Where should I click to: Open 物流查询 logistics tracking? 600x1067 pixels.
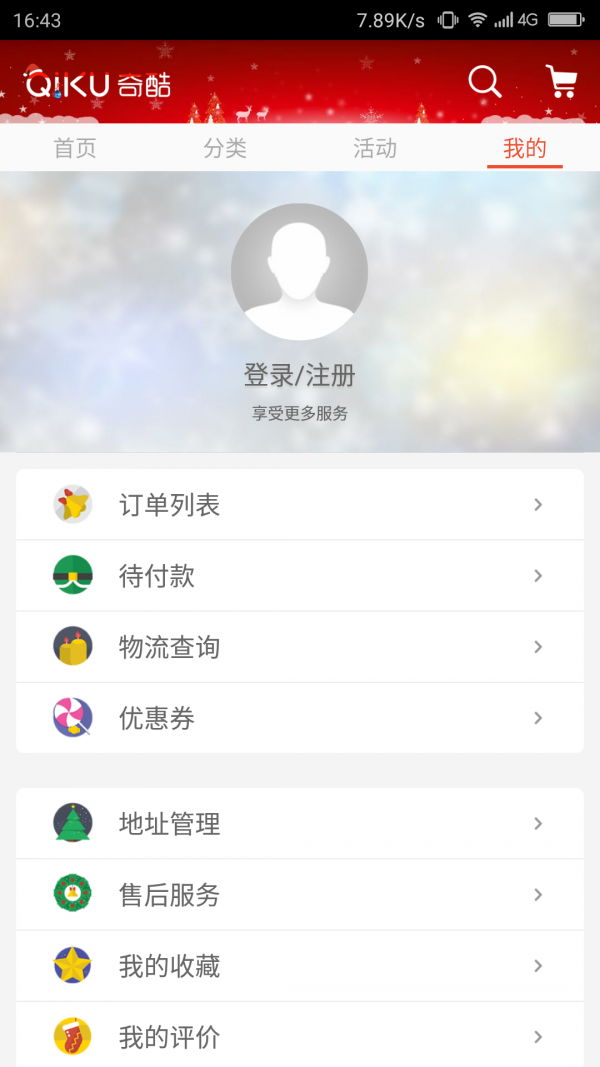(300, 647)
